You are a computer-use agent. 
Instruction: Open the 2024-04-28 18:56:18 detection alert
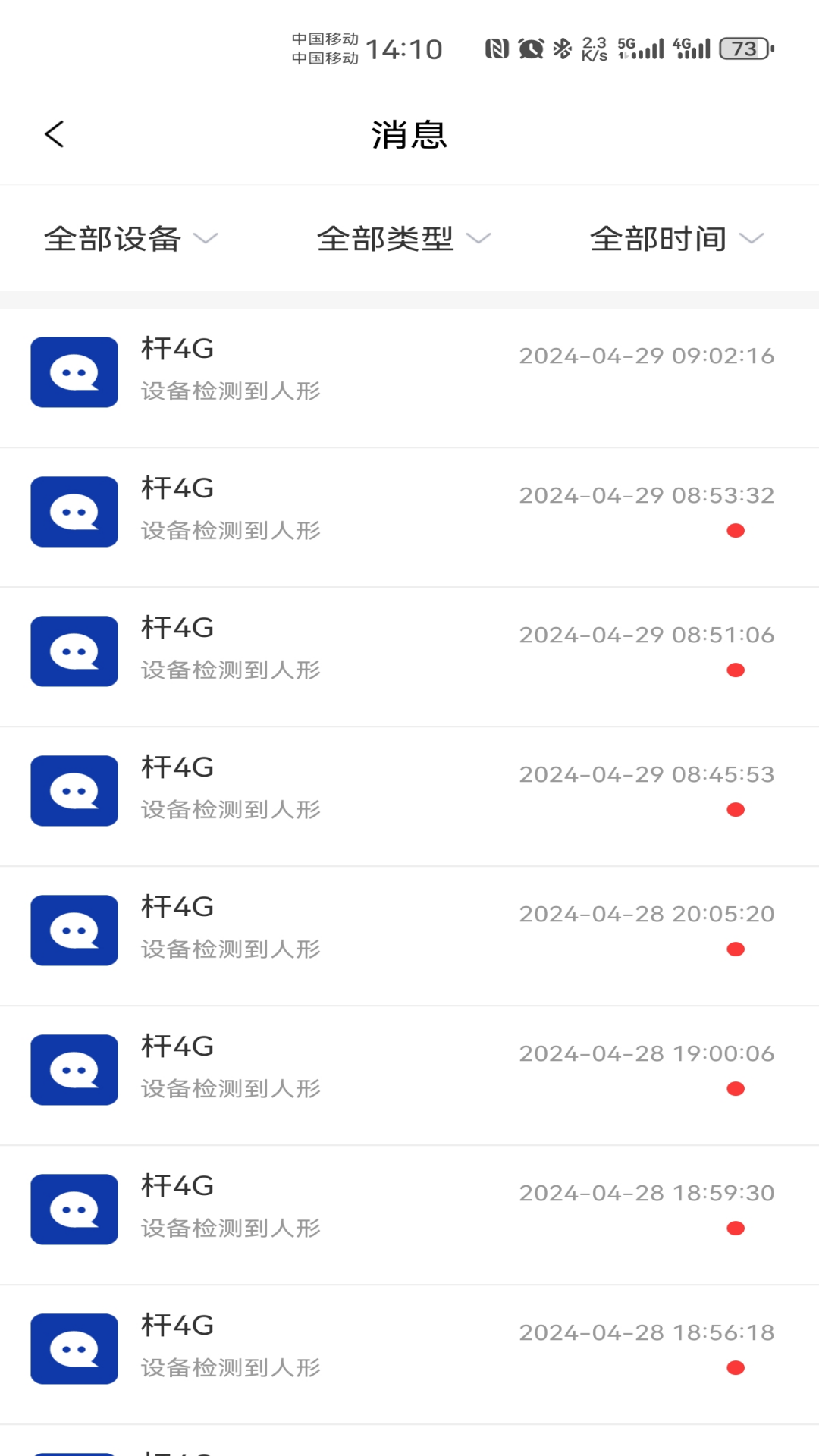tap(409, 1348)
